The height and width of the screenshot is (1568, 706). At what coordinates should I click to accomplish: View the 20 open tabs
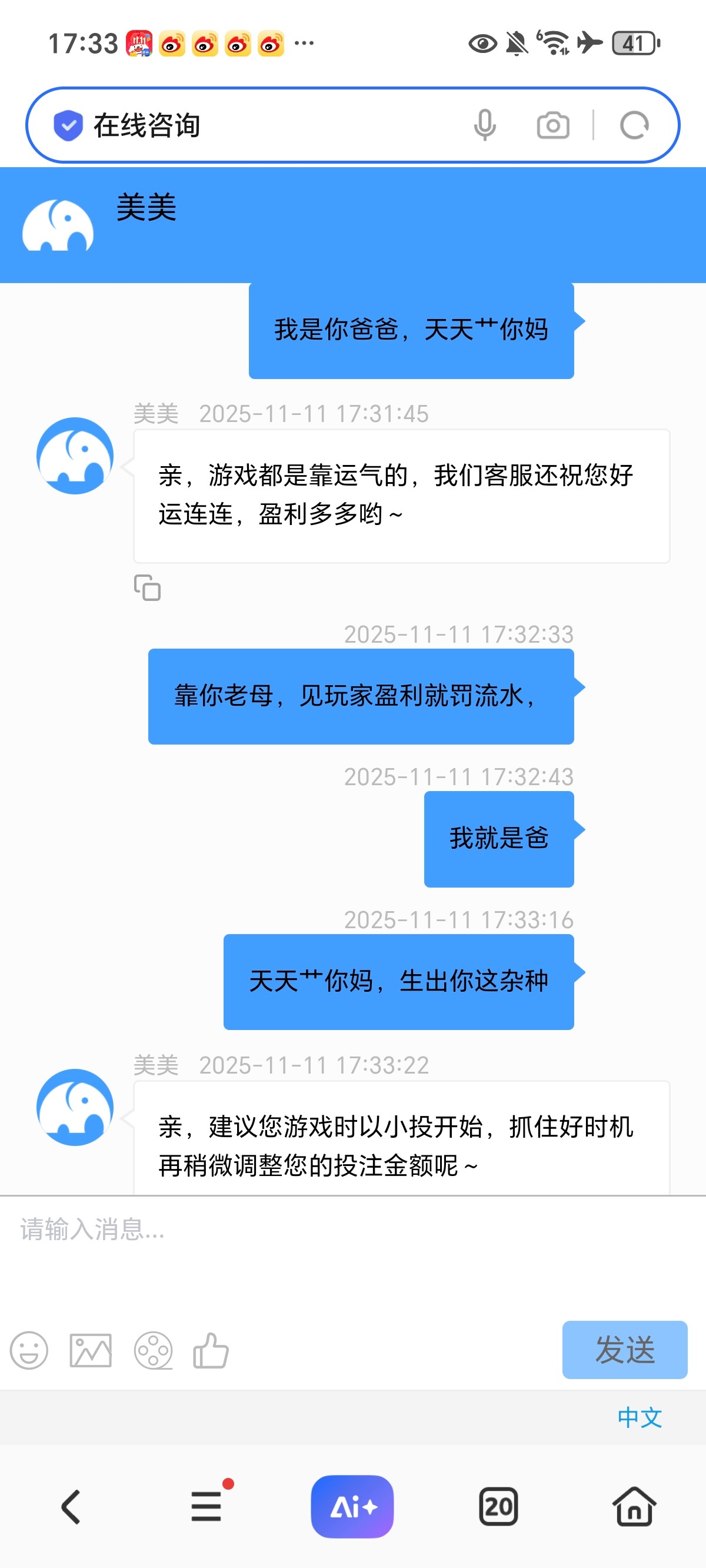tap(498, 1507)
